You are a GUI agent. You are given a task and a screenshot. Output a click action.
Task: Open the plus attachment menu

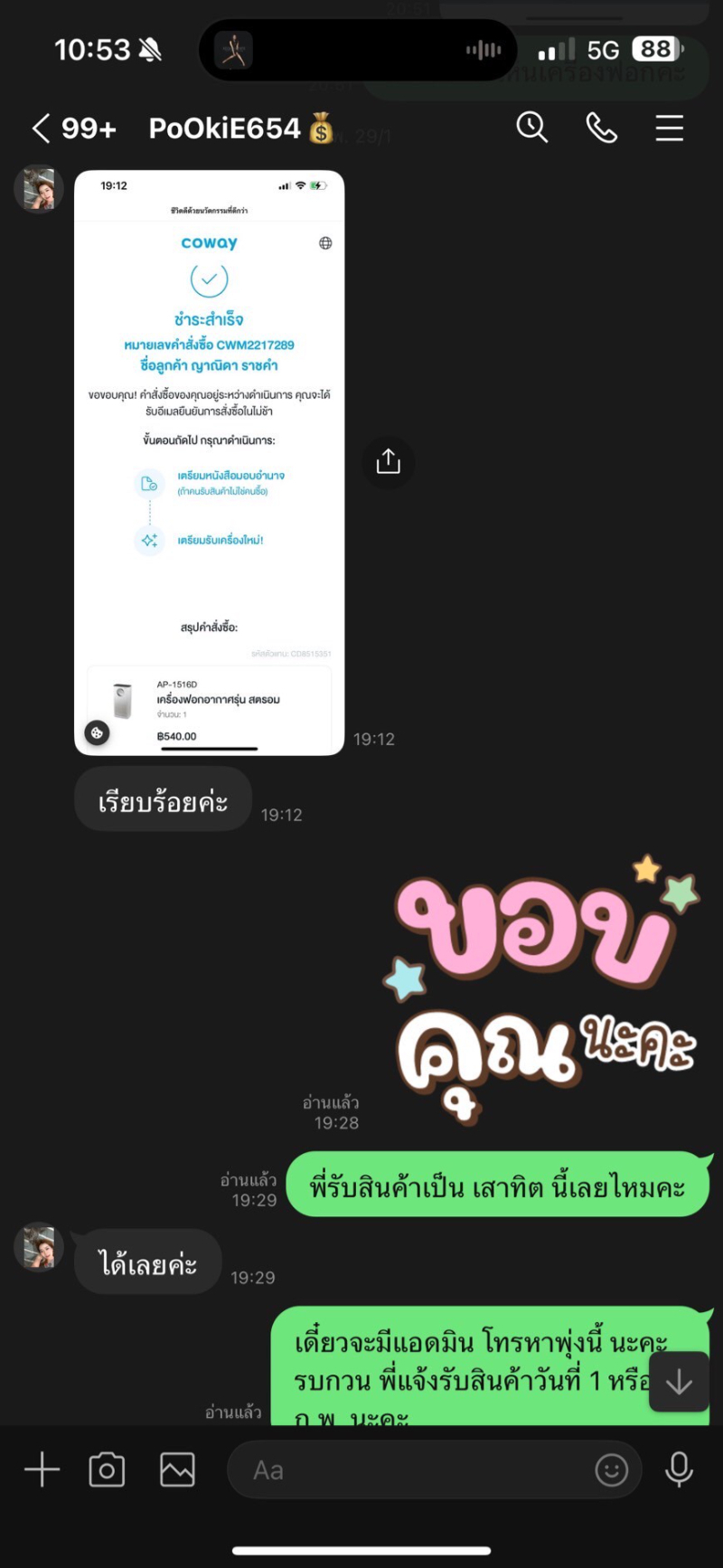[42, 1470]
